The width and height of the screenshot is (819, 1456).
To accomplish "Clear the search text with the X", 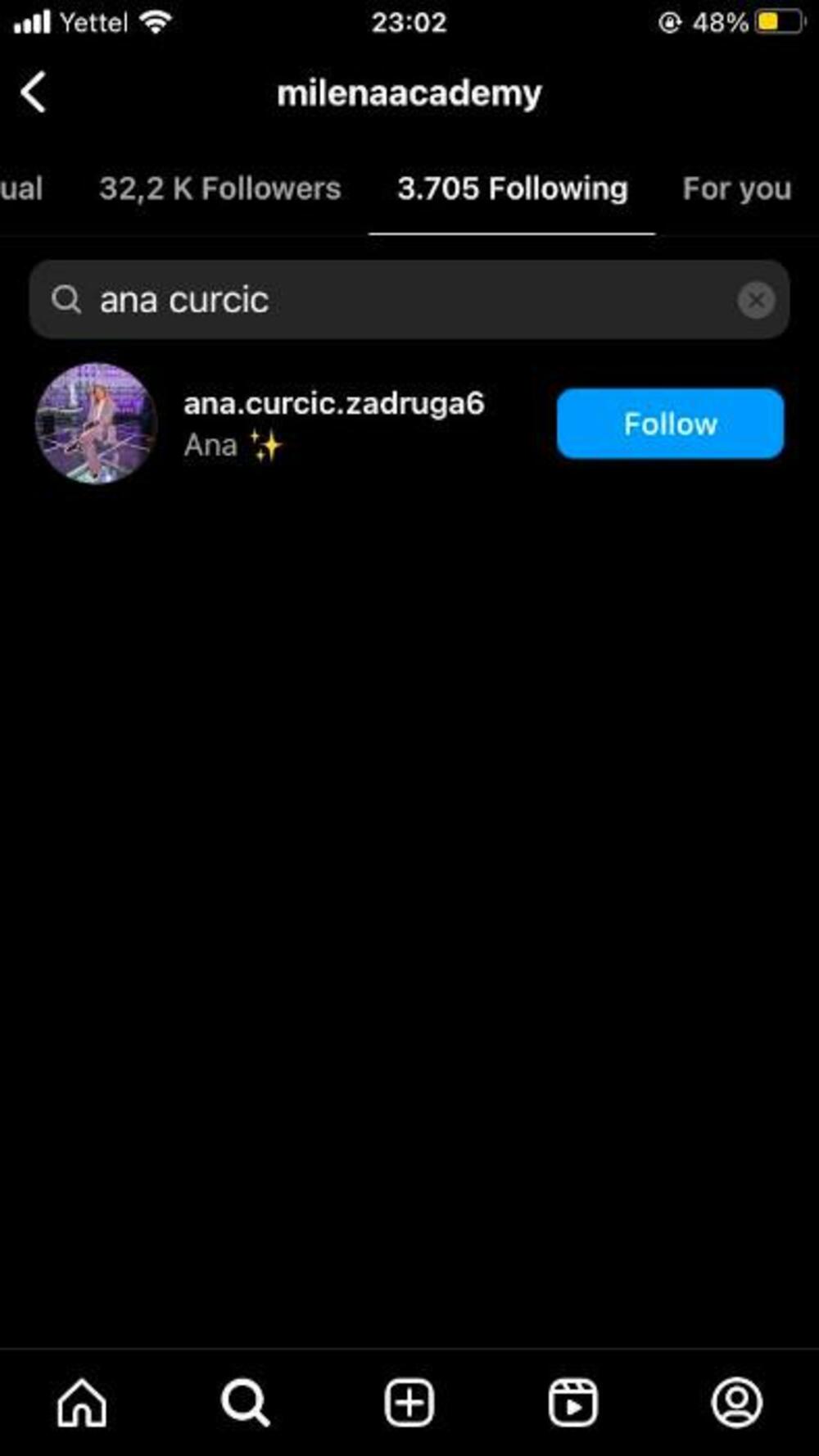I will pos(756,300).
